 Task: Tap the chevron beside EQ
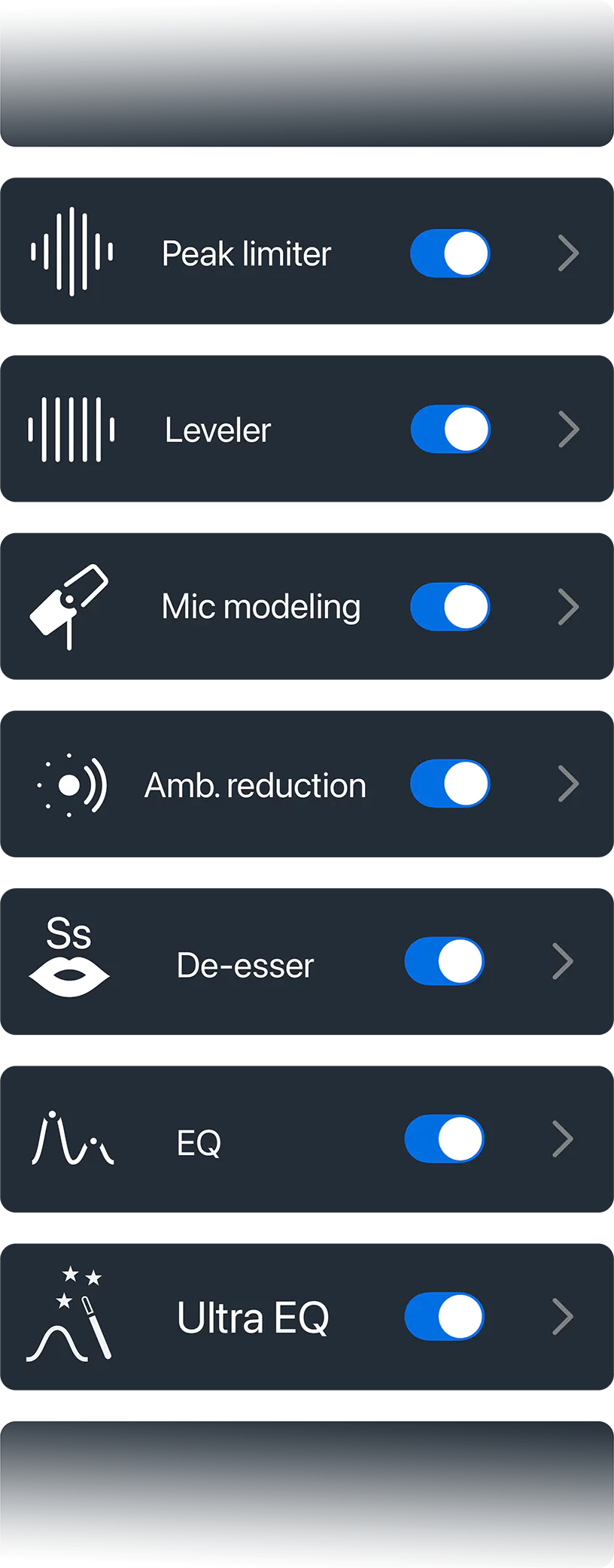pos(563,1139)
